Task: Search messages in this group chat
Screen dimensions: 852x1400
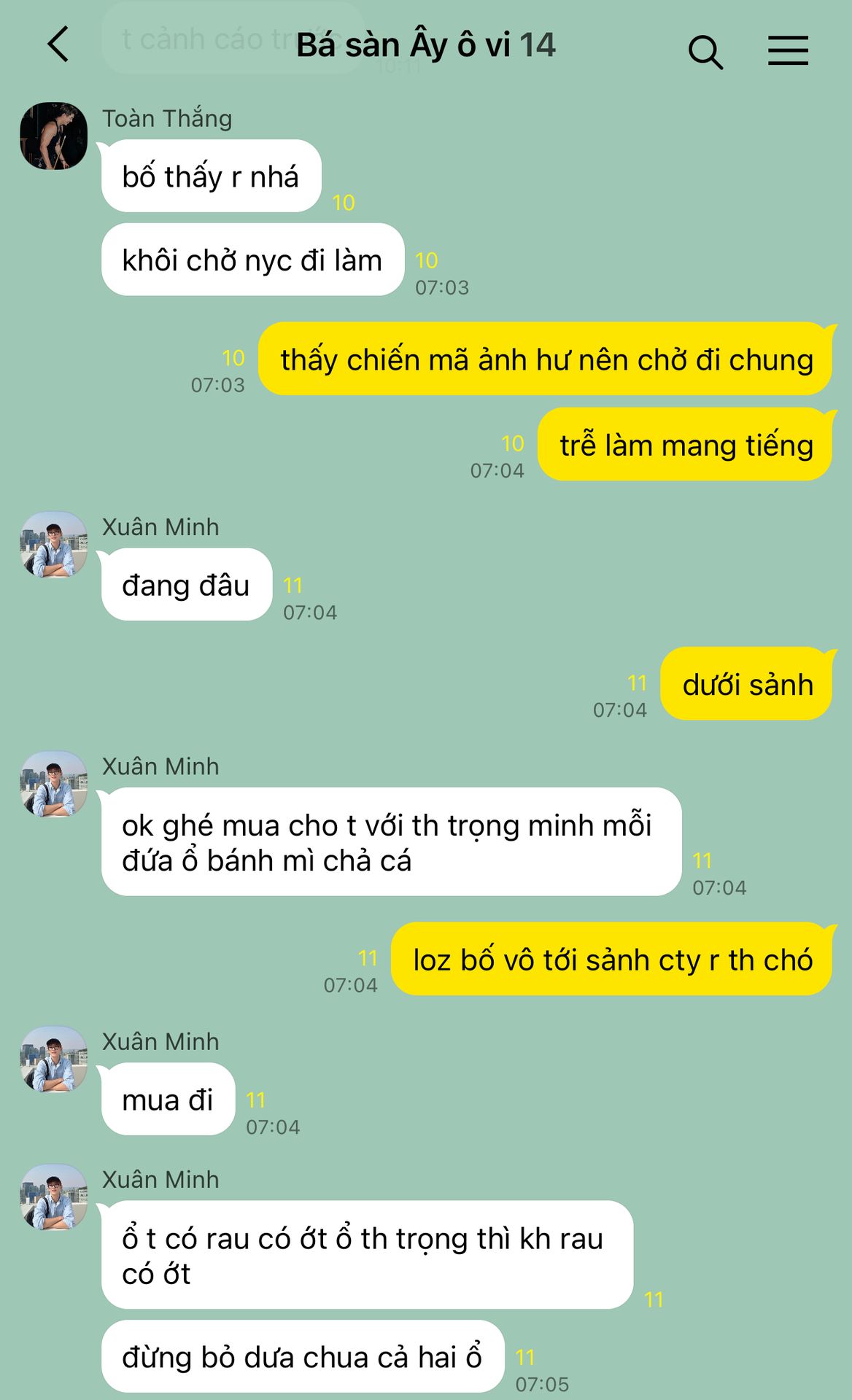Action: [705, 52]
